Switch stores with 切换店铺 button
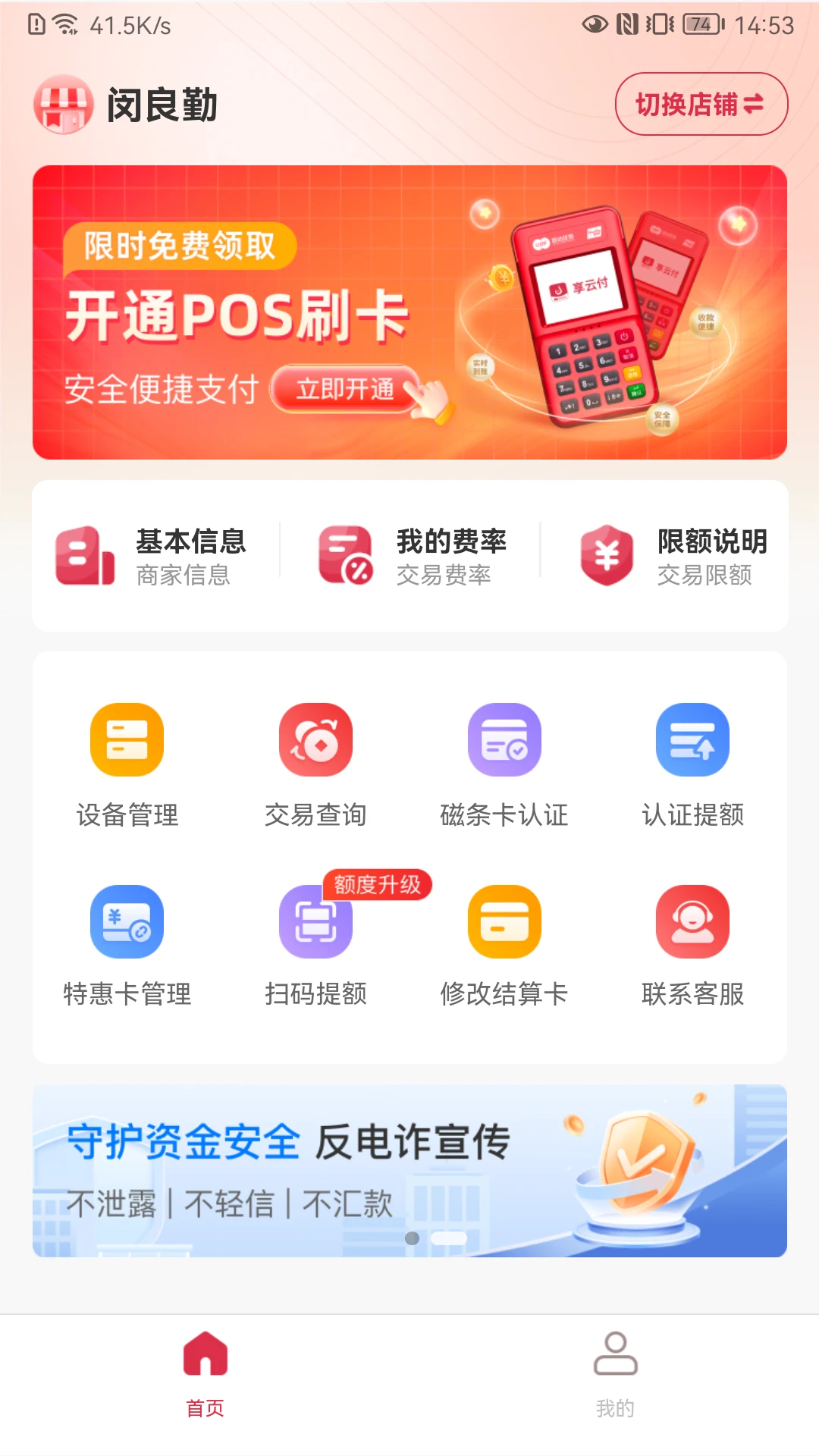This screenshot has width=819, height=1456. pos(698,105)
